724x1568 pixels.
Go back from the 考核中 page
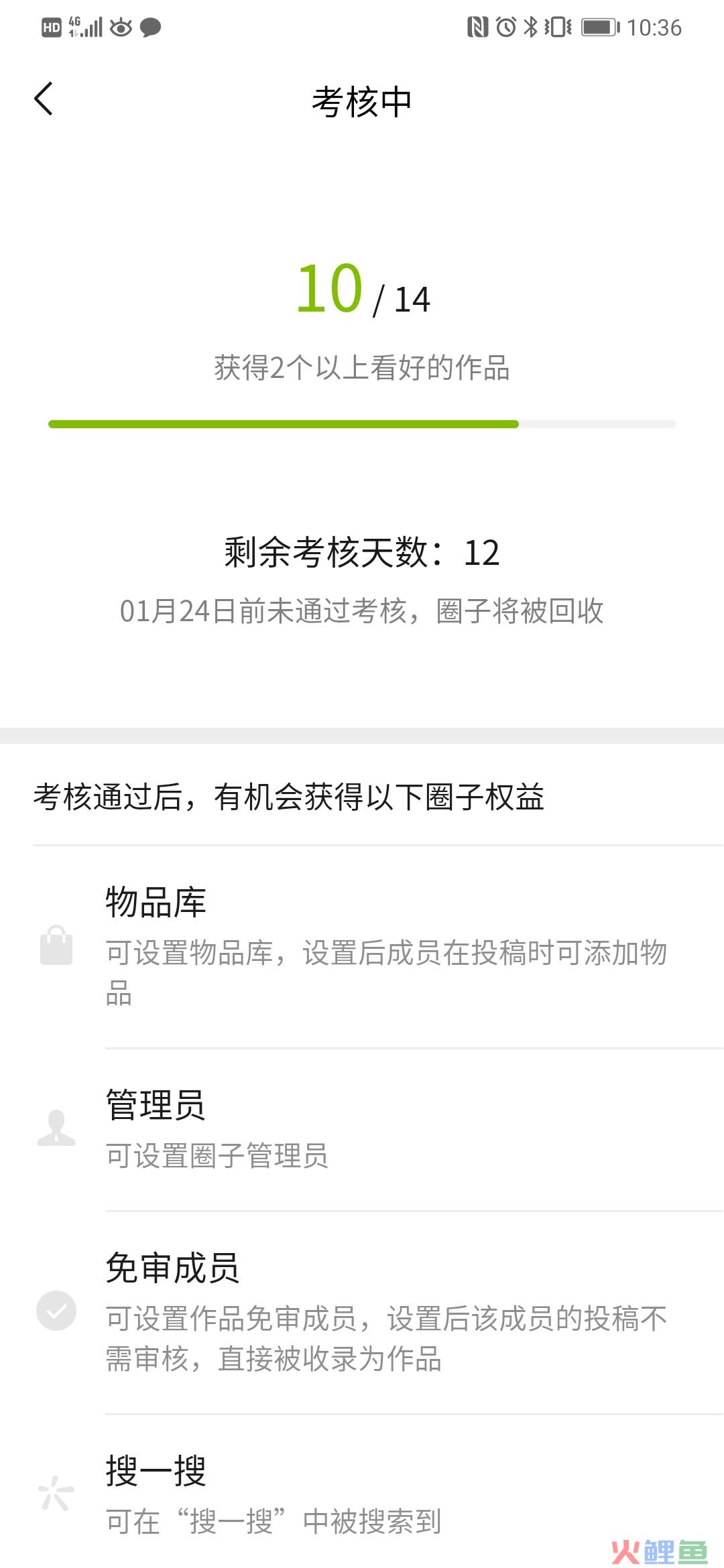tap(44, 99)
